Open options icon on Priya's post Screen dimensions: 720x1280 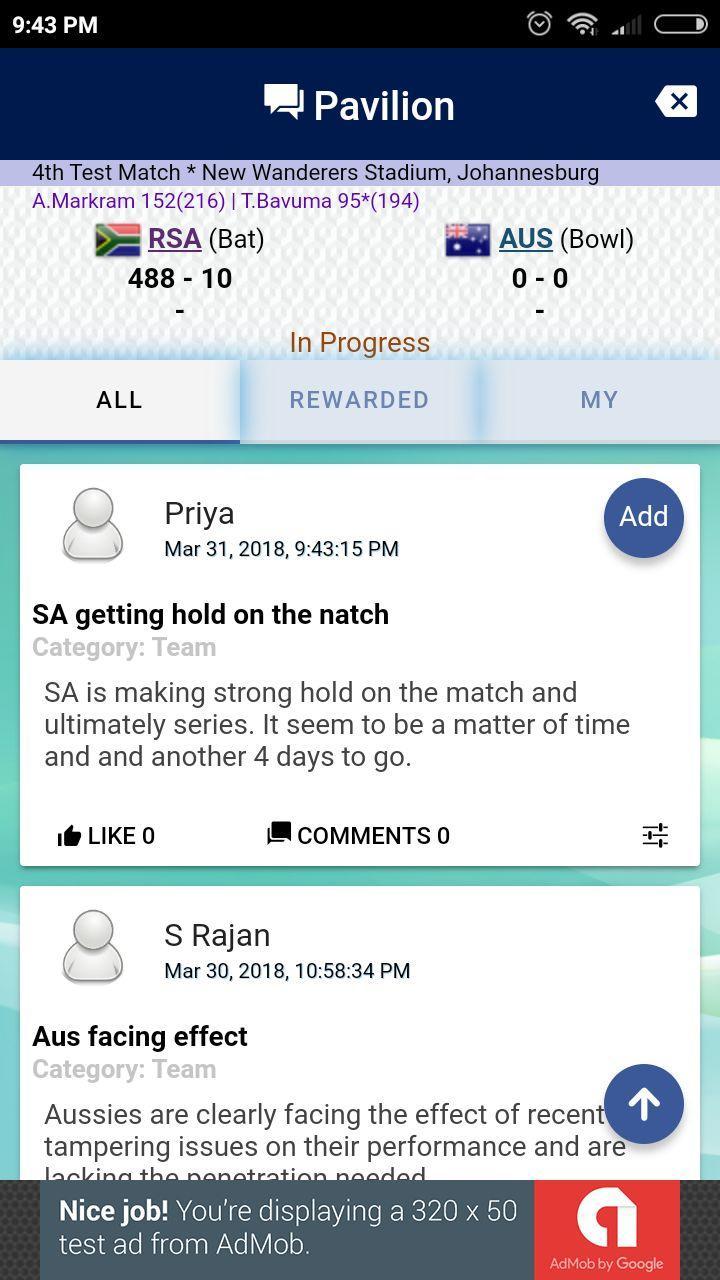[x=655, y=835]
